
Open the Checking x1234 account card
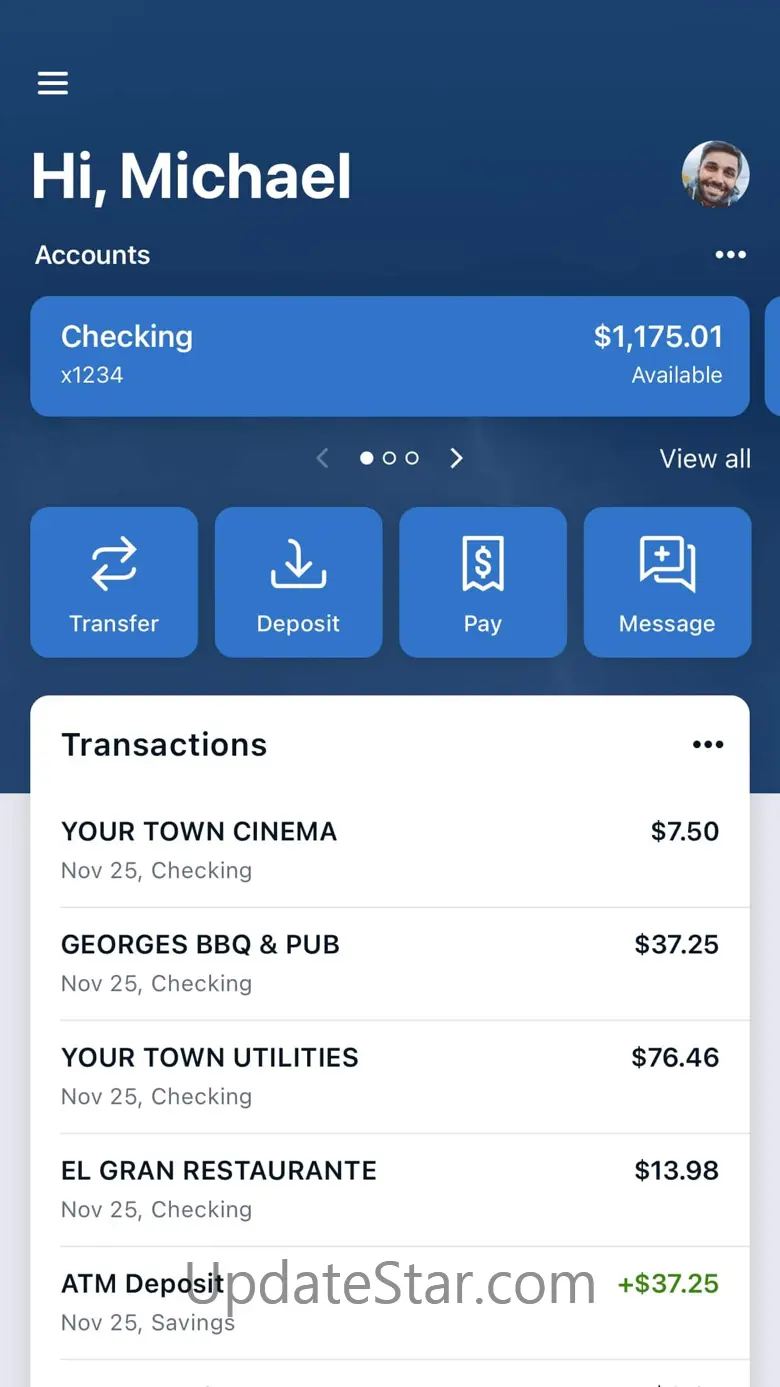[x=389, y=356]
